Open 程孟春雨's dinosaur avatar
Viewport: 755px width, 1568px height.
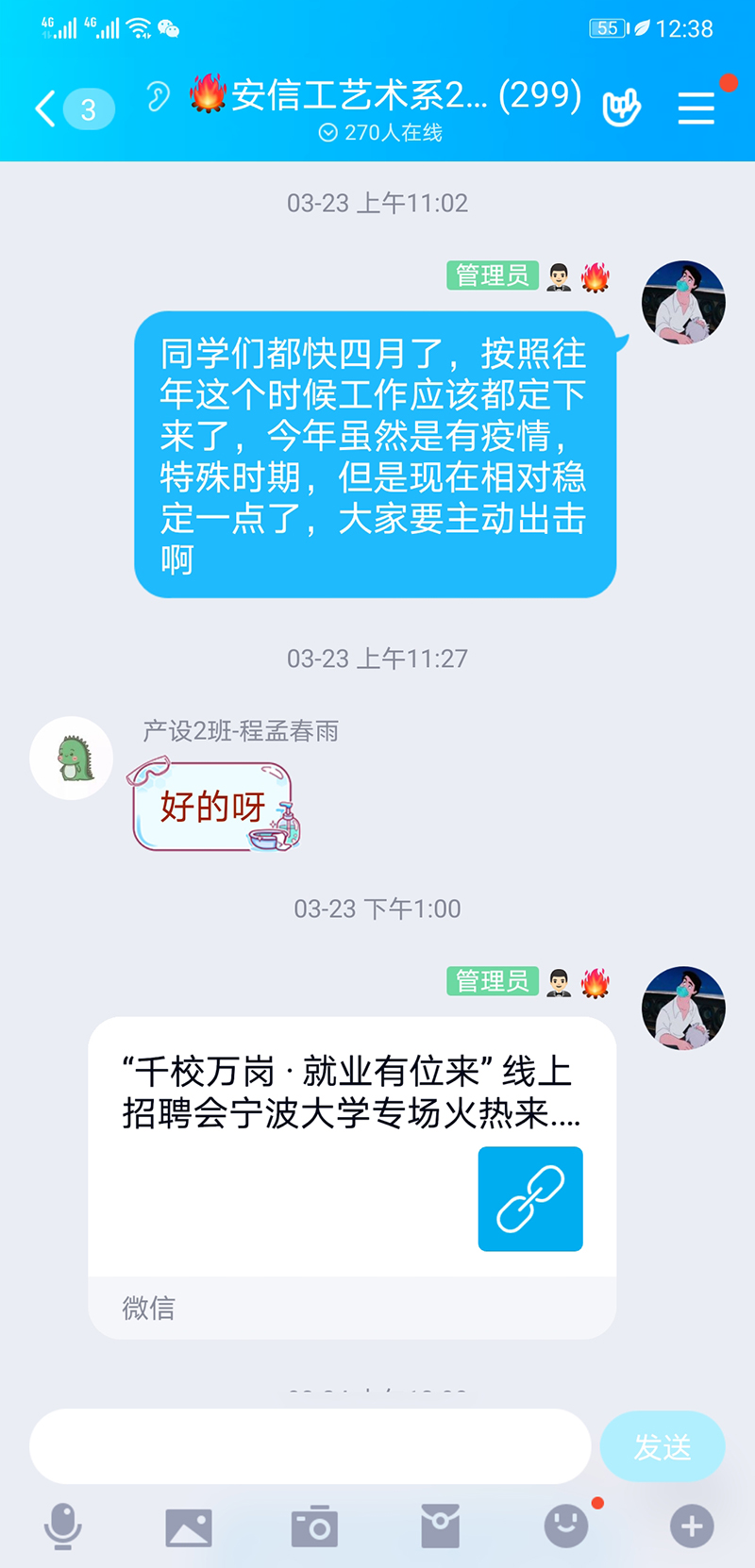[x=72, y=758]
